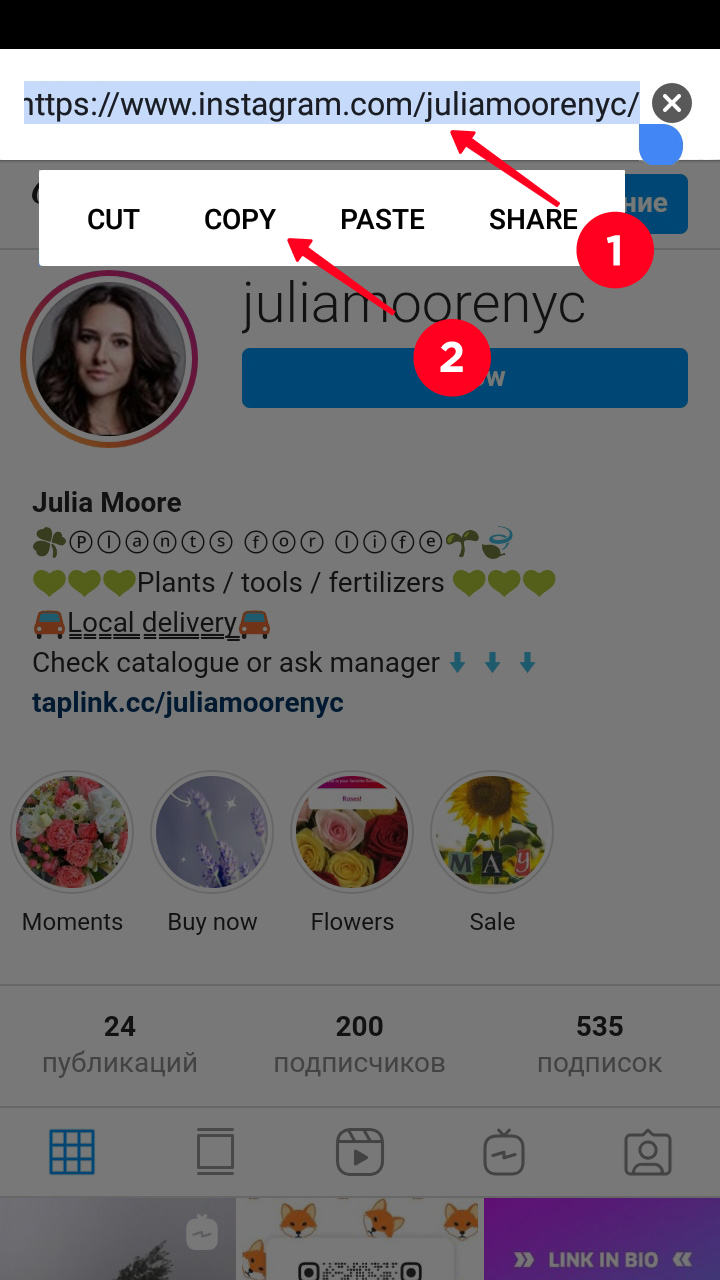Viewport: 720px width, 1280px height.
Task: Switch to the feed list view tab
Action: click(x=215, y=1152)
